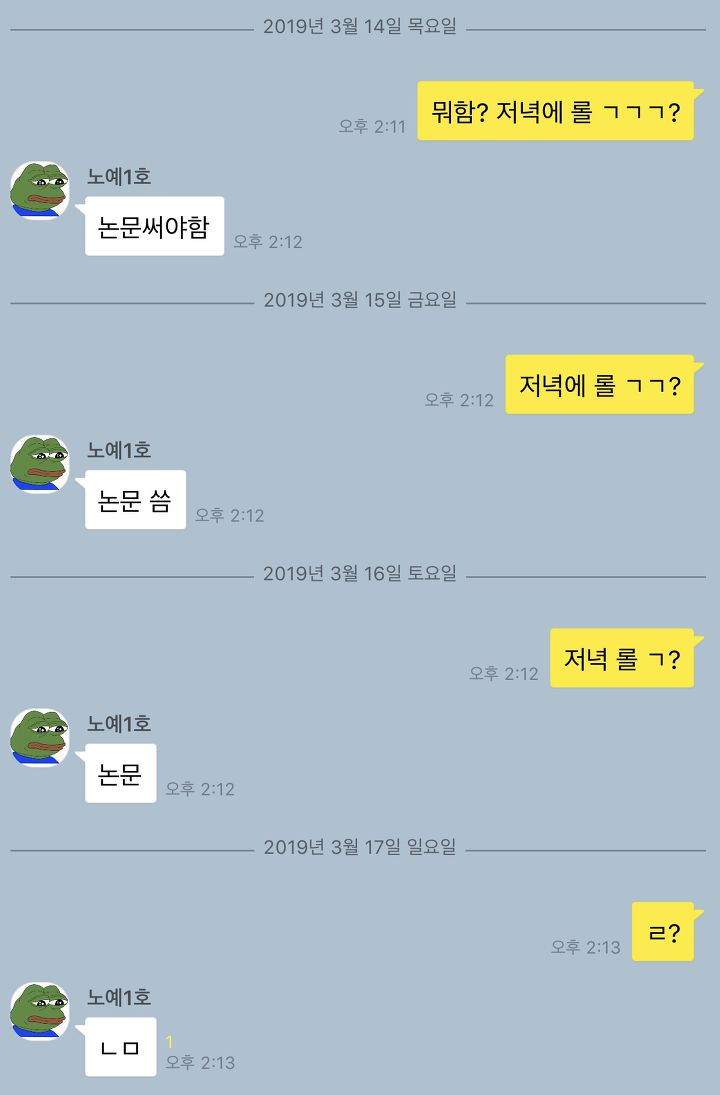View 노예1호's profile beside the 논문 message

point(40,737)
